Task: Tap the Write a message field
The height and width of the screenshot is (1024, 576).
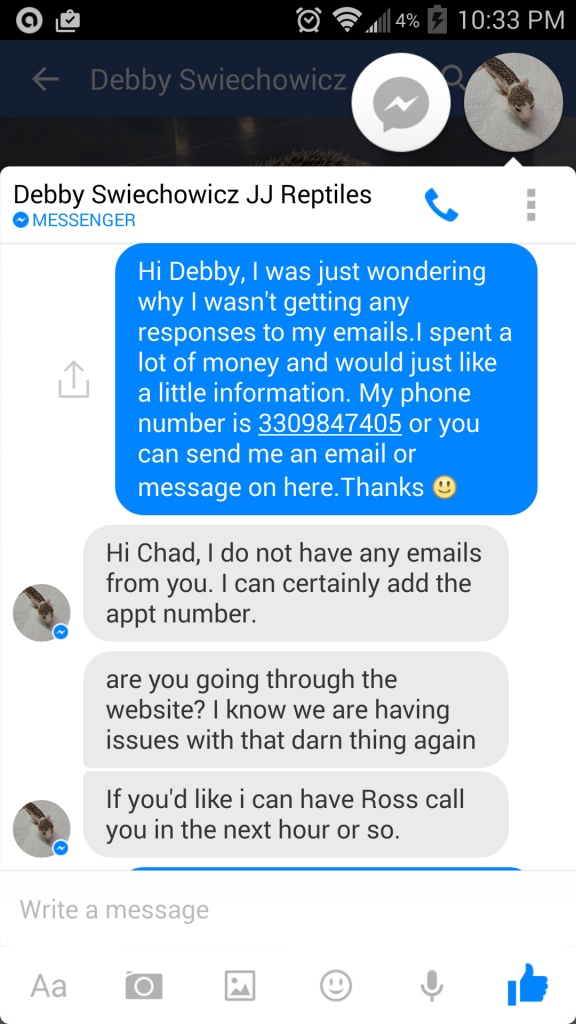Action: point(288,909)
